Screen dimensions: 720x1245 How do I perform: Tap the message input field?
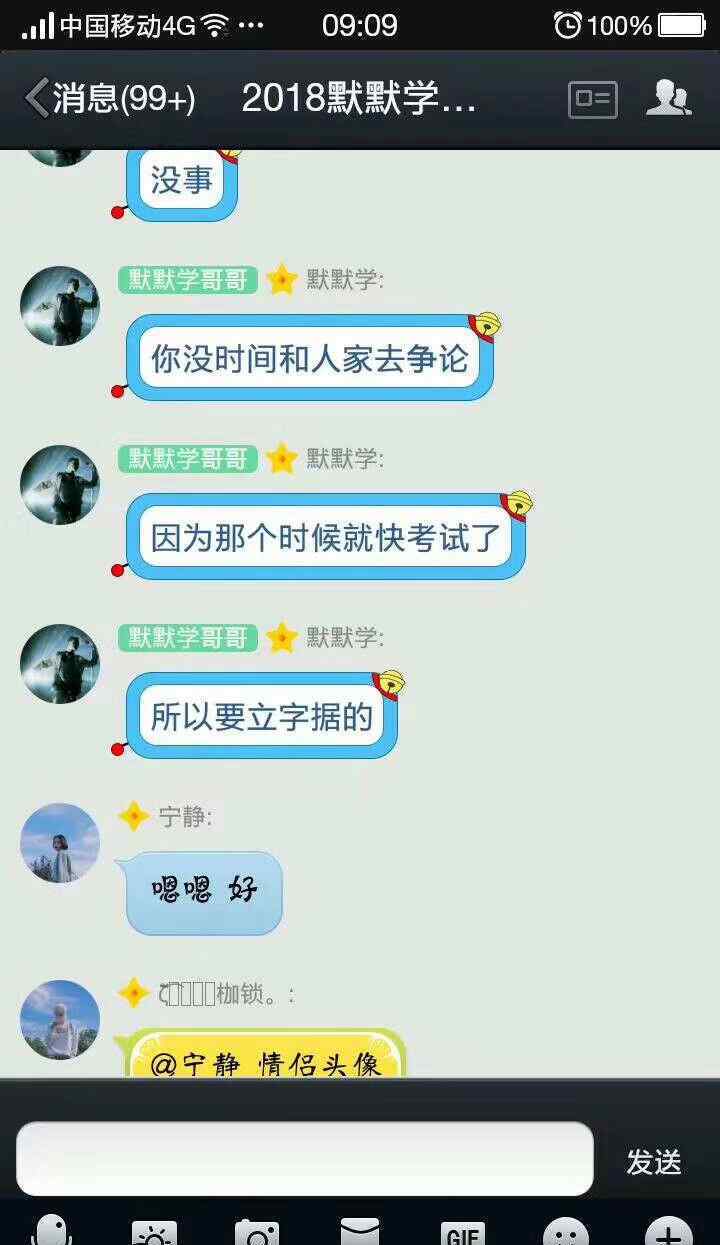pos(305,1159)
